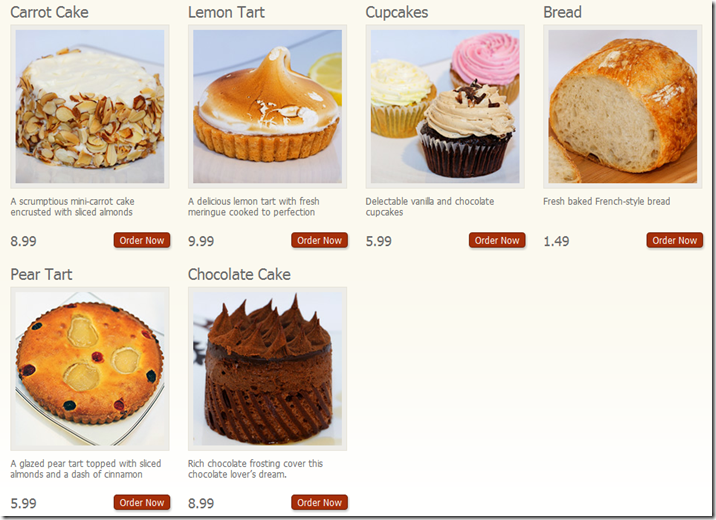The image size is (716, 520).
Task: Order the Pear Tart now
Action: (142, 502)
